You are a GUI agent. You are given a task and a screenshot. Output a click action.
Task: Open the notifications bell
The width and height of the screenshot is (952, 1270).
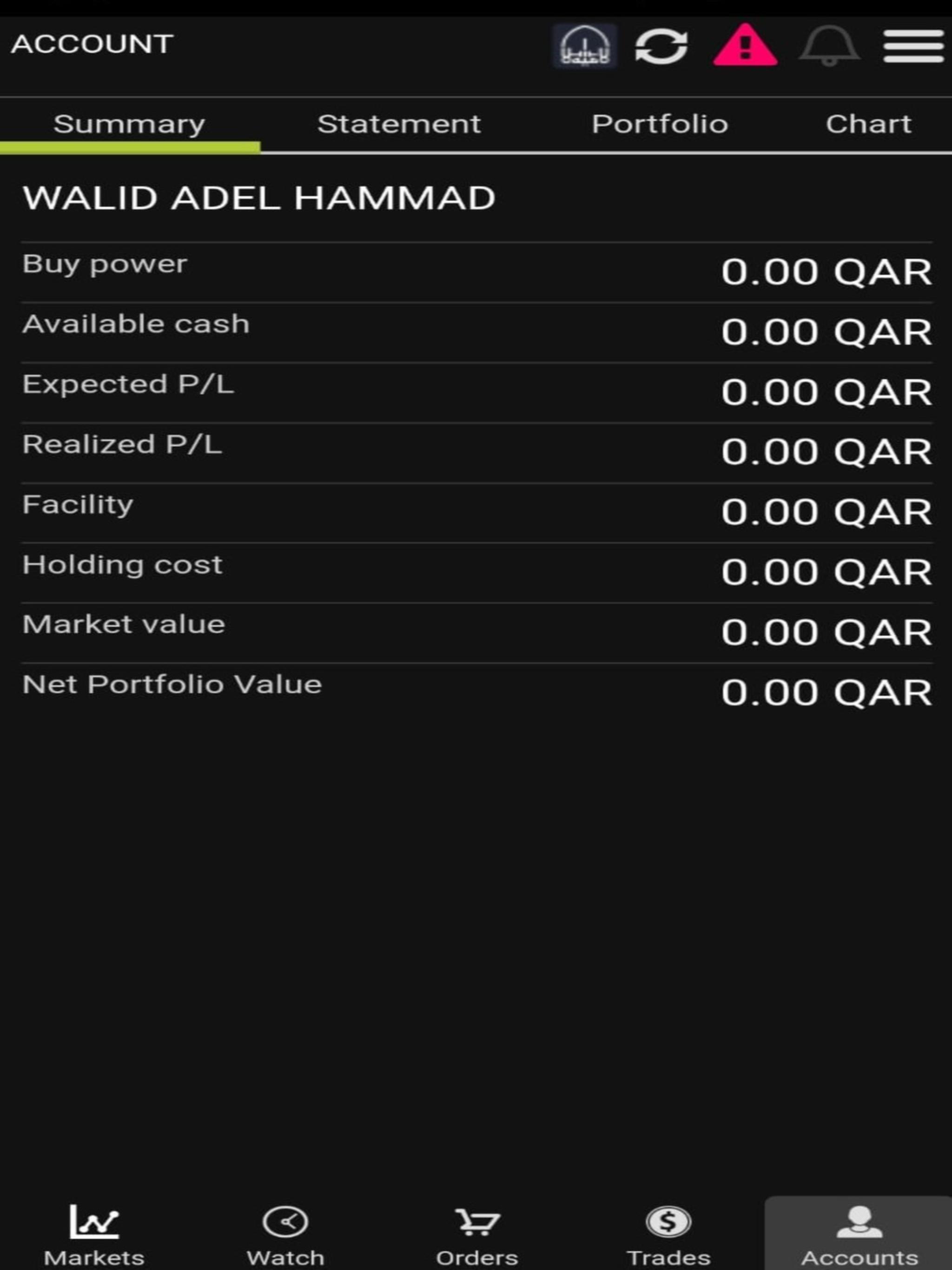(828, 46)
